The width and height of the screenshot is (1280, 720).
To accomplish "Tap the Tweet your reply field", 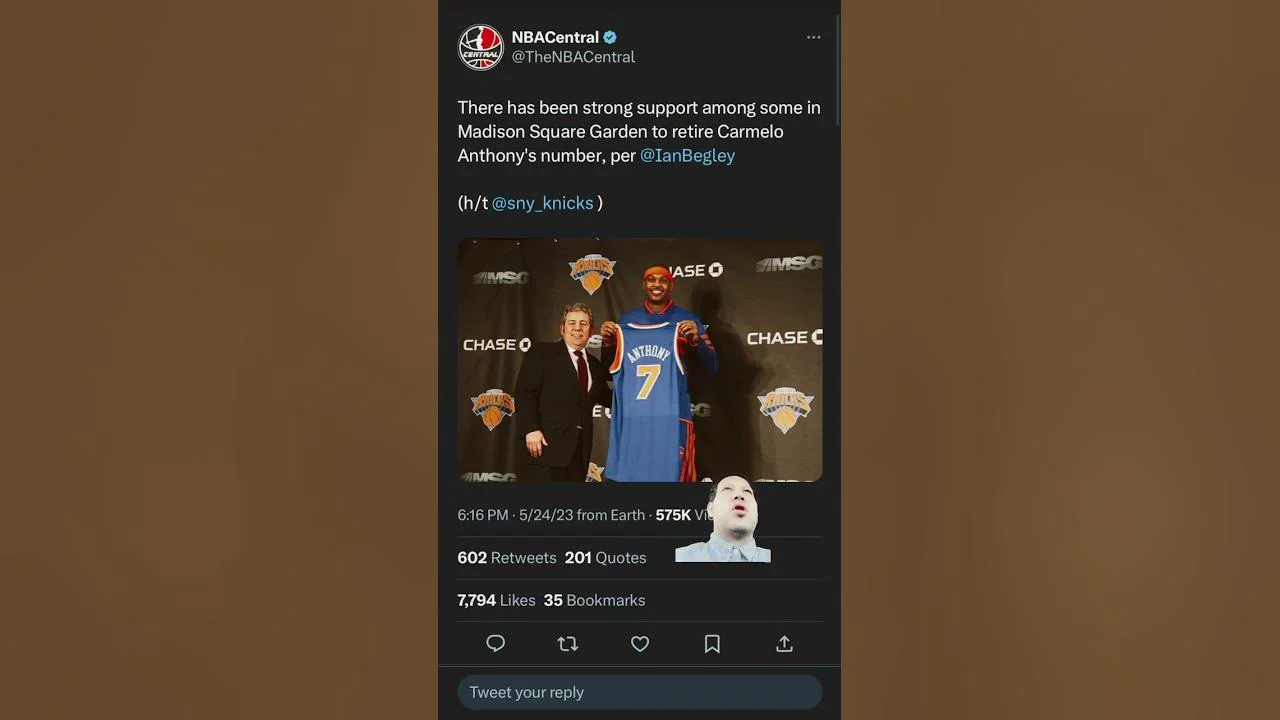I will pos(640,692).
